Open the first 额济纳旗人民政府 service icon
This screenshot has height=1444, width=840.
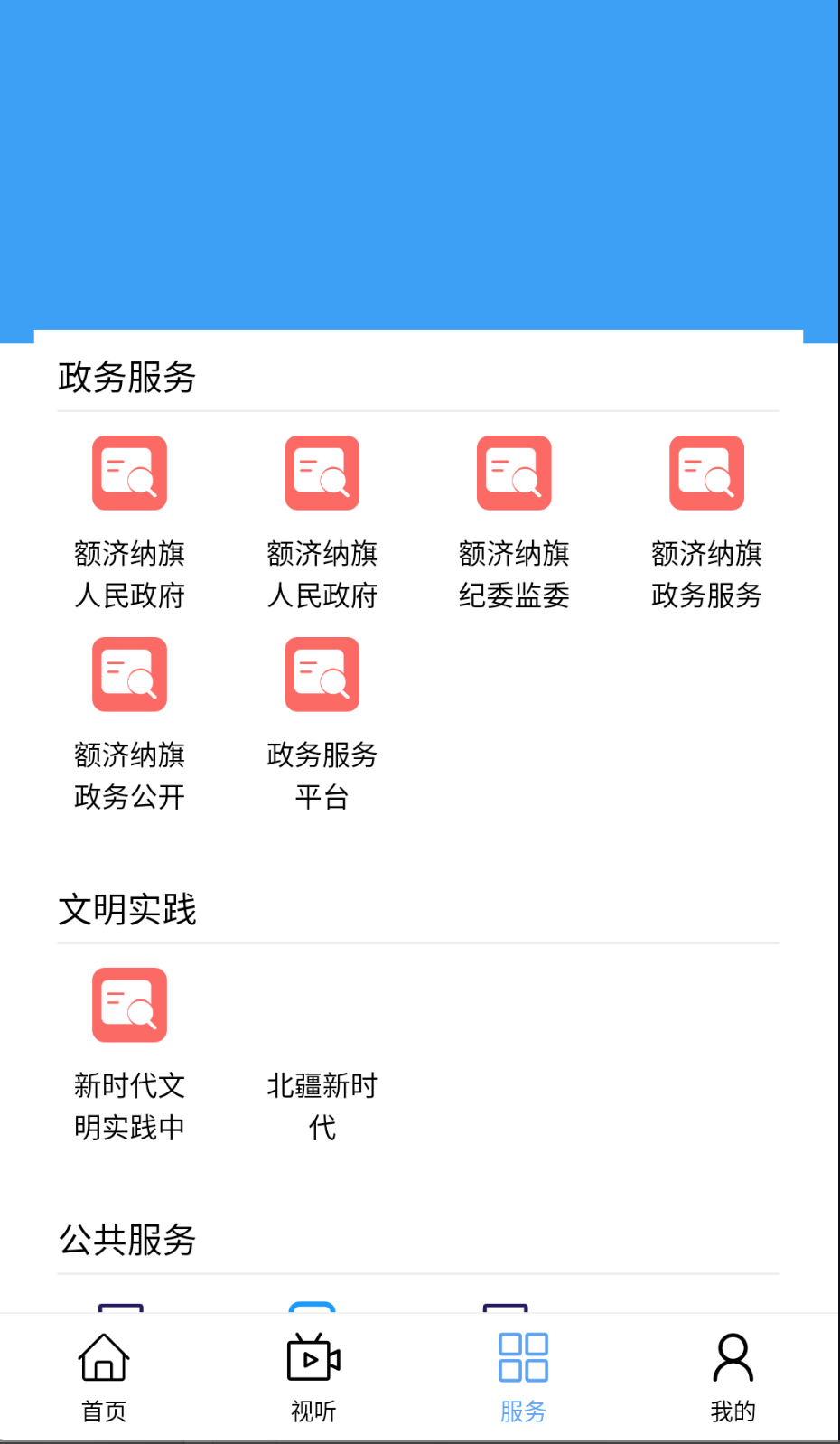[129, 473]
